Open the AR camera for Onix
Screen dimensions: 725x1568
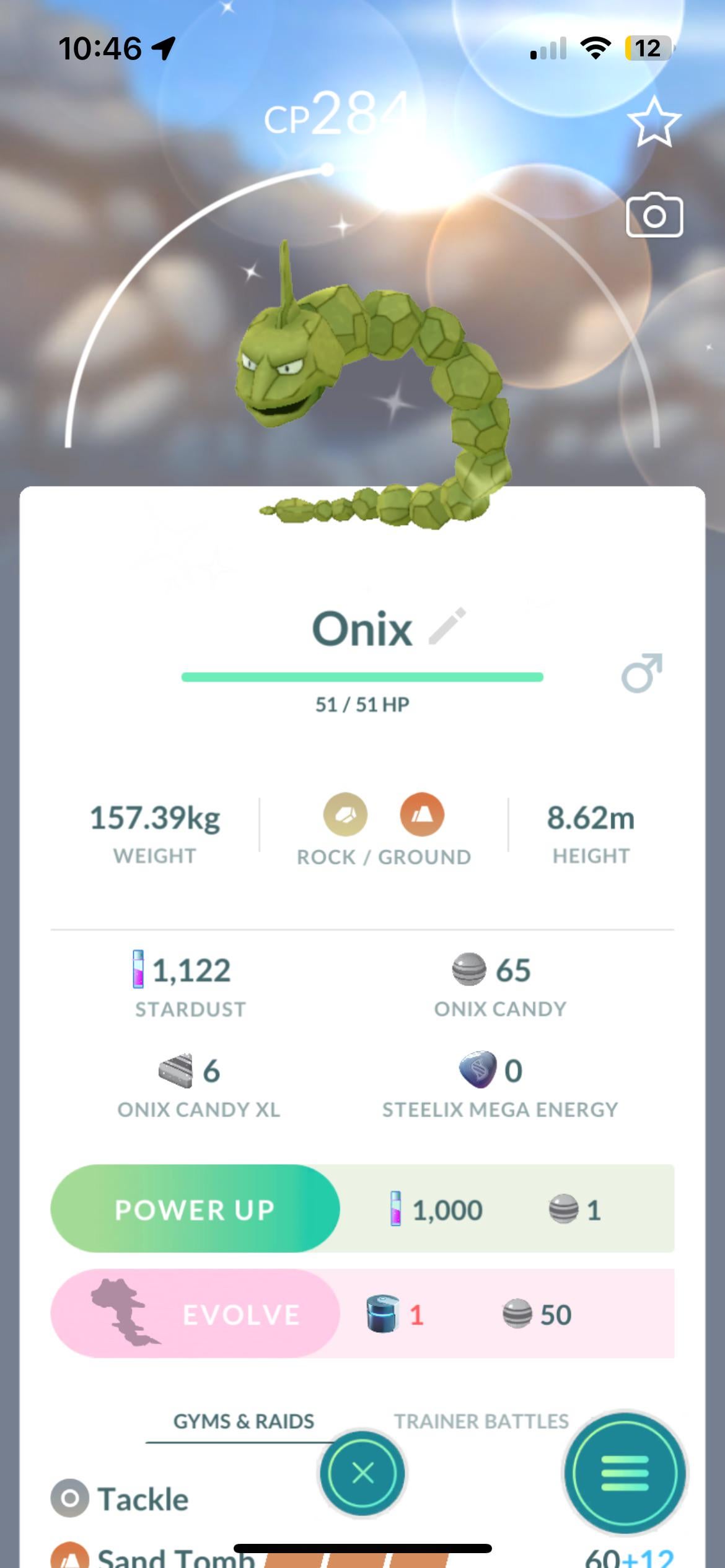point(654,216)
